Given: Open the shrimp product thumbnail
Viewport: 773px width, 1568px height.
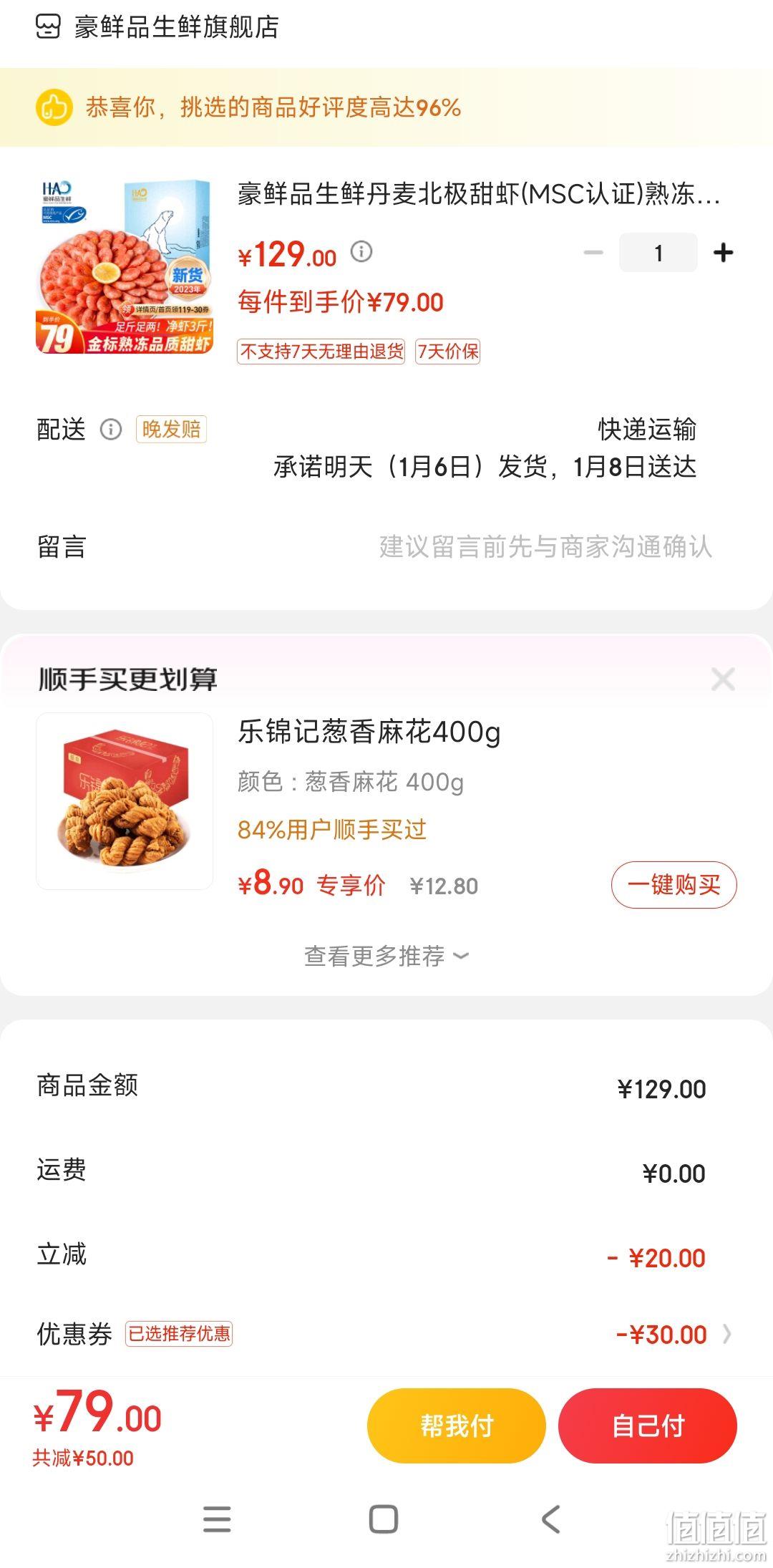Looking at the screenshot, I should (x=125, y=266).
